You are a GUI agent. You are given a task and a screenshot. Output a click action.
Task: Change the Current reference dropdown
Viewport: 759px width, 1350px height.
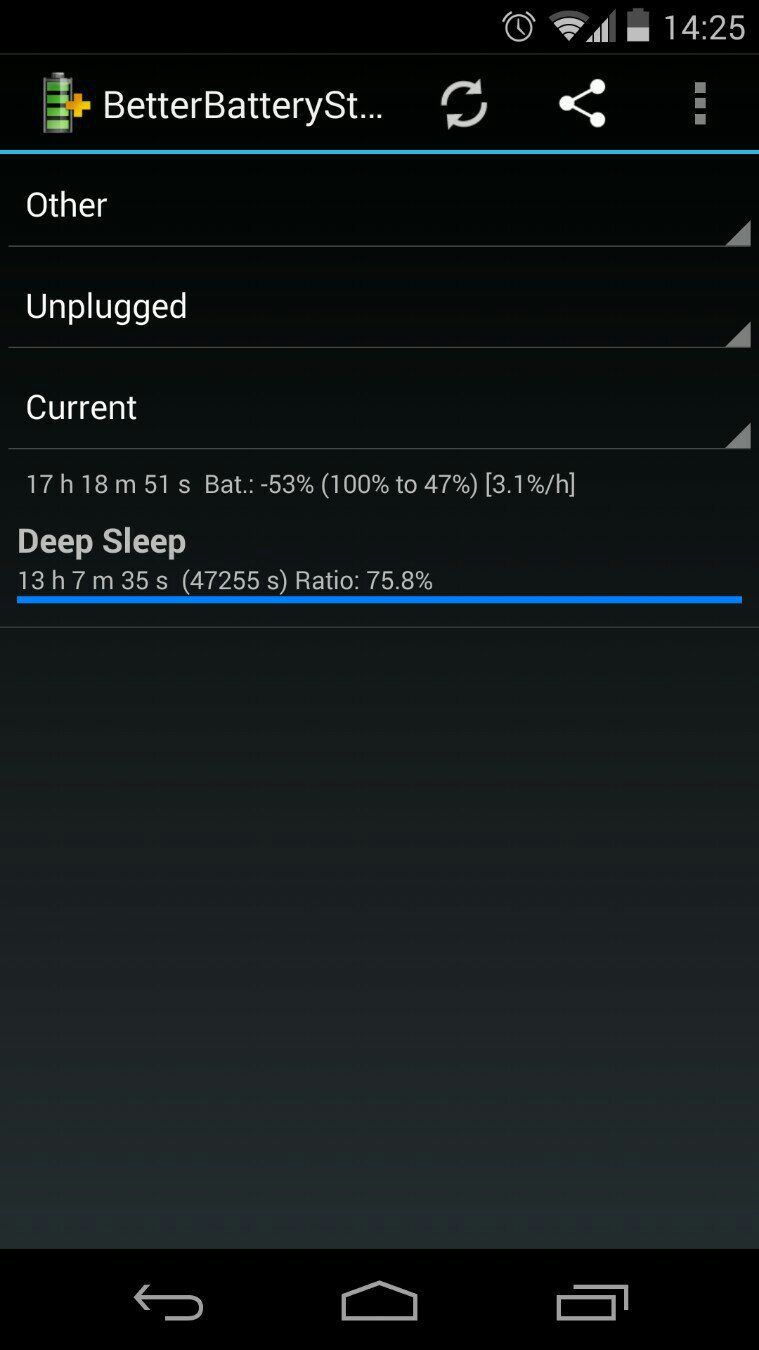(x=379, y=408)
